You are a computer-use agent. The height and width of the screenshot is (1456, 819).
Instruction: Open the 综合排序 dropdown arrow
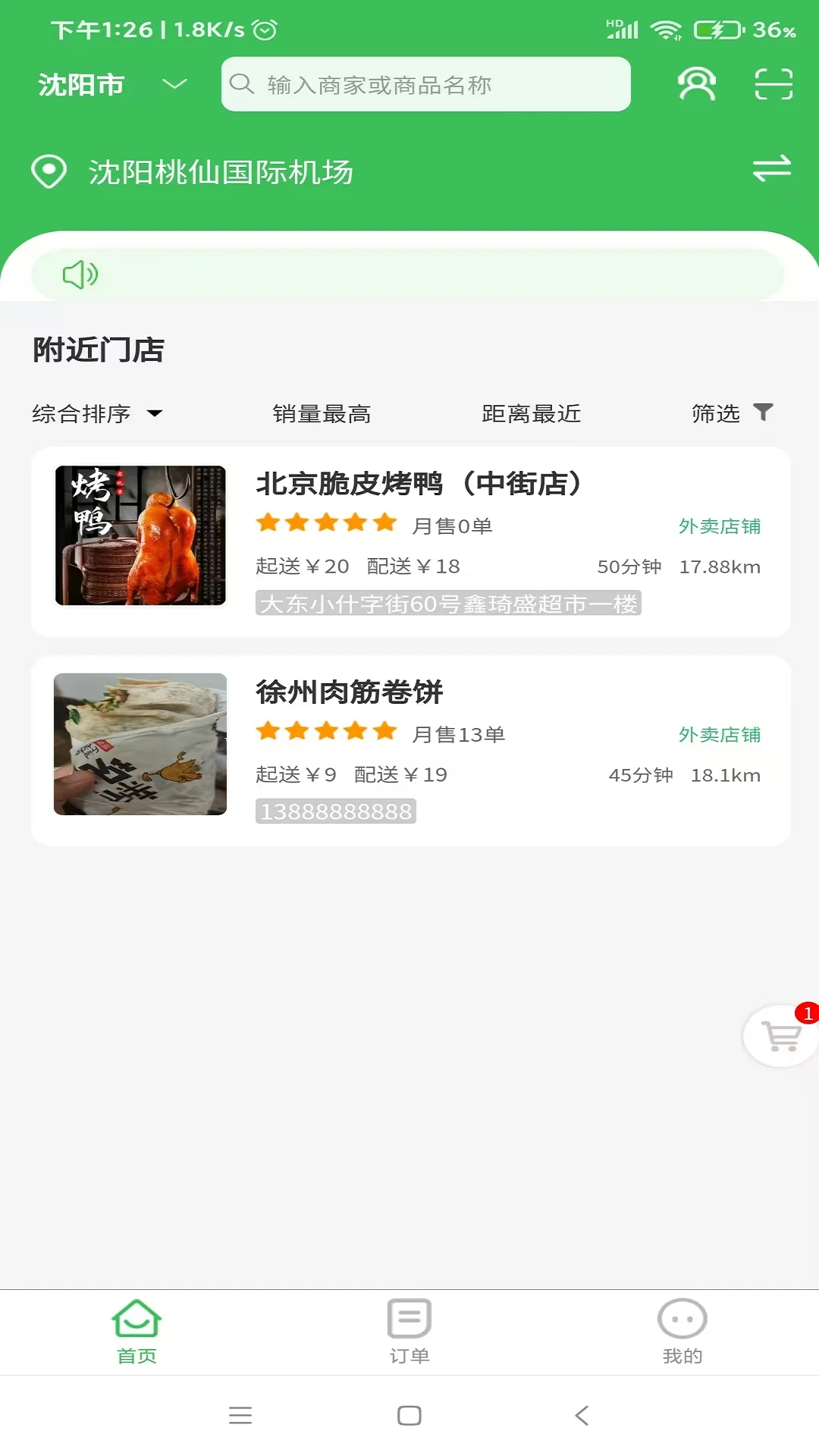click(x=156, y=414)
